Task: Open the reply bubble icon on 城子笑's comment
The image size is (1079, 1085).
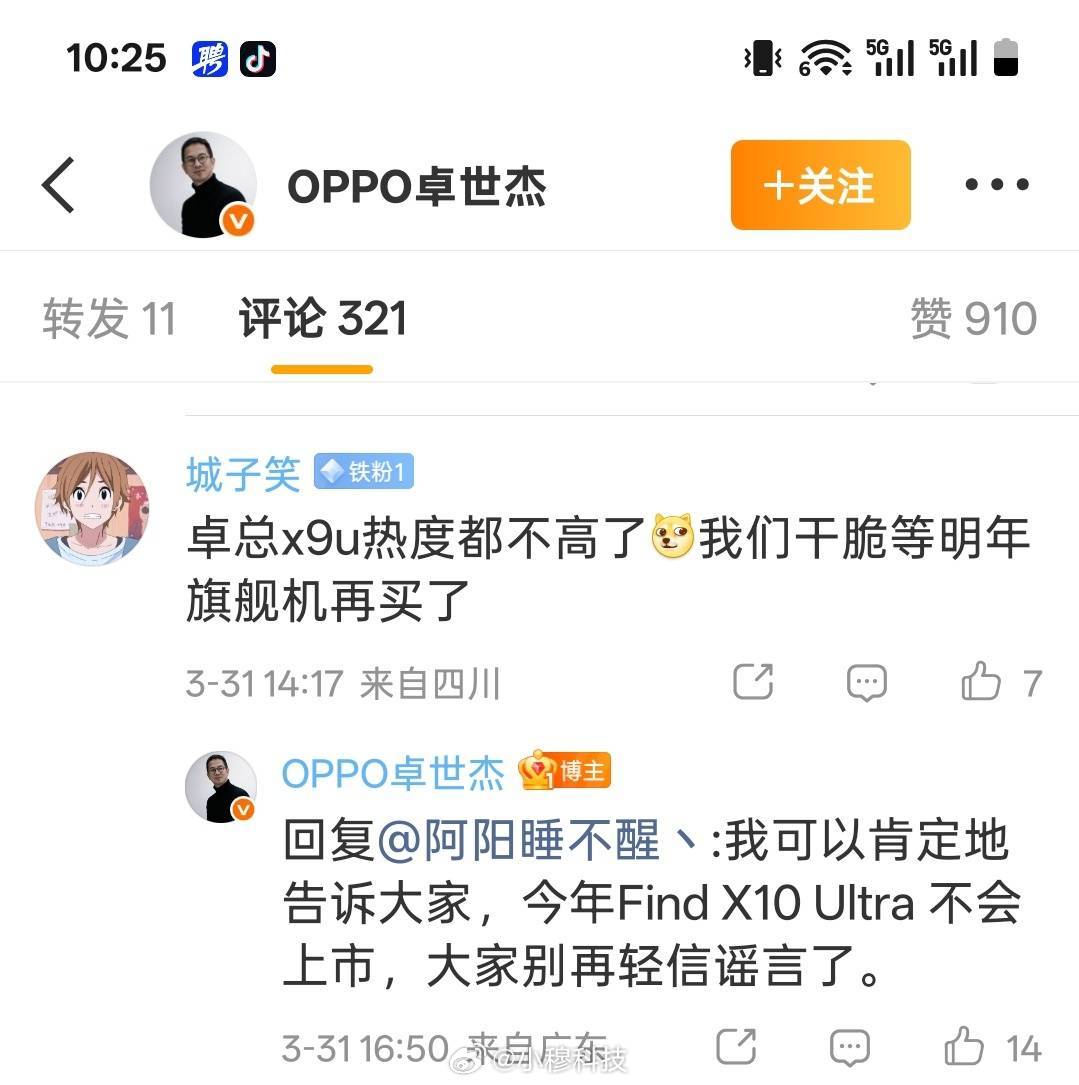Action: point(867,683)
